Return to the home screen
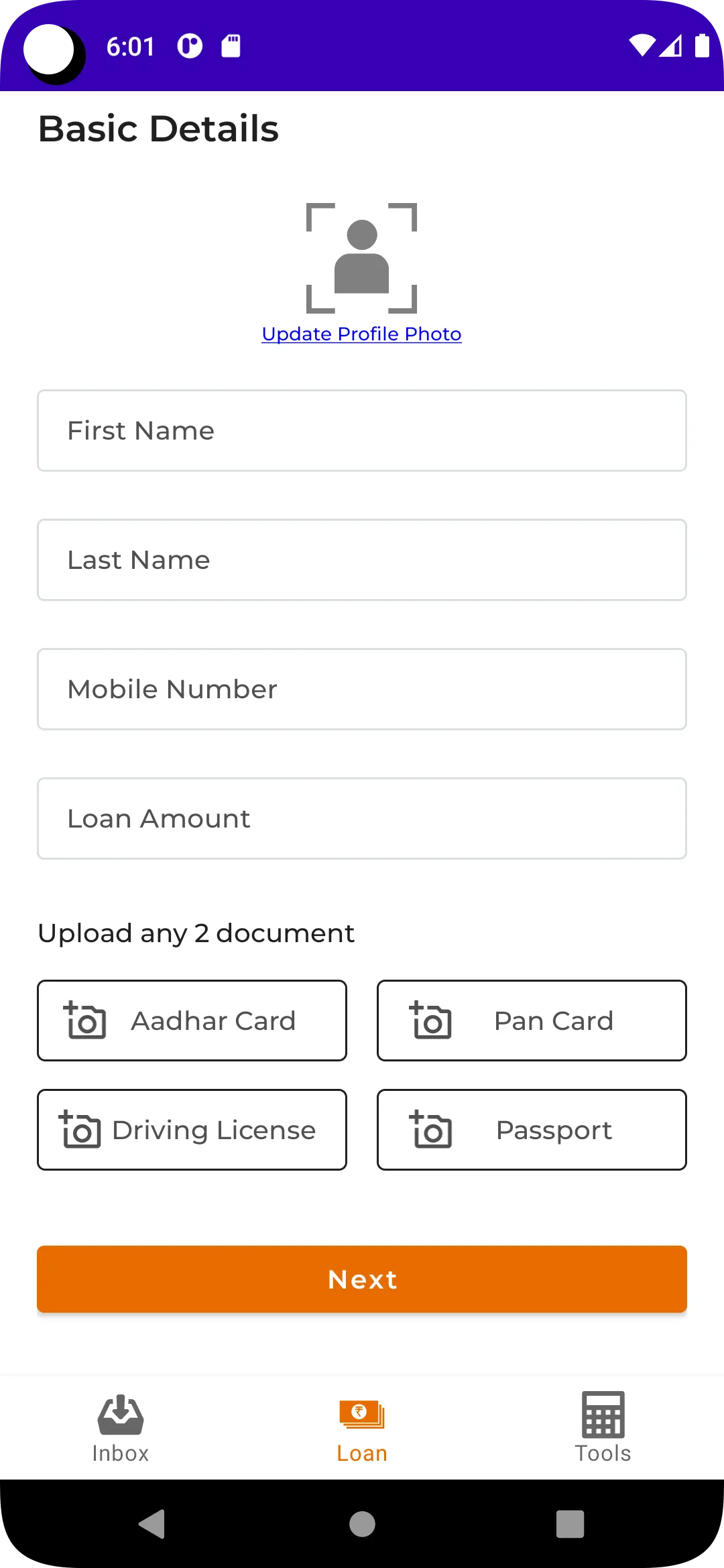This screenshot has height=1568, width=724. pos(362,1524)
